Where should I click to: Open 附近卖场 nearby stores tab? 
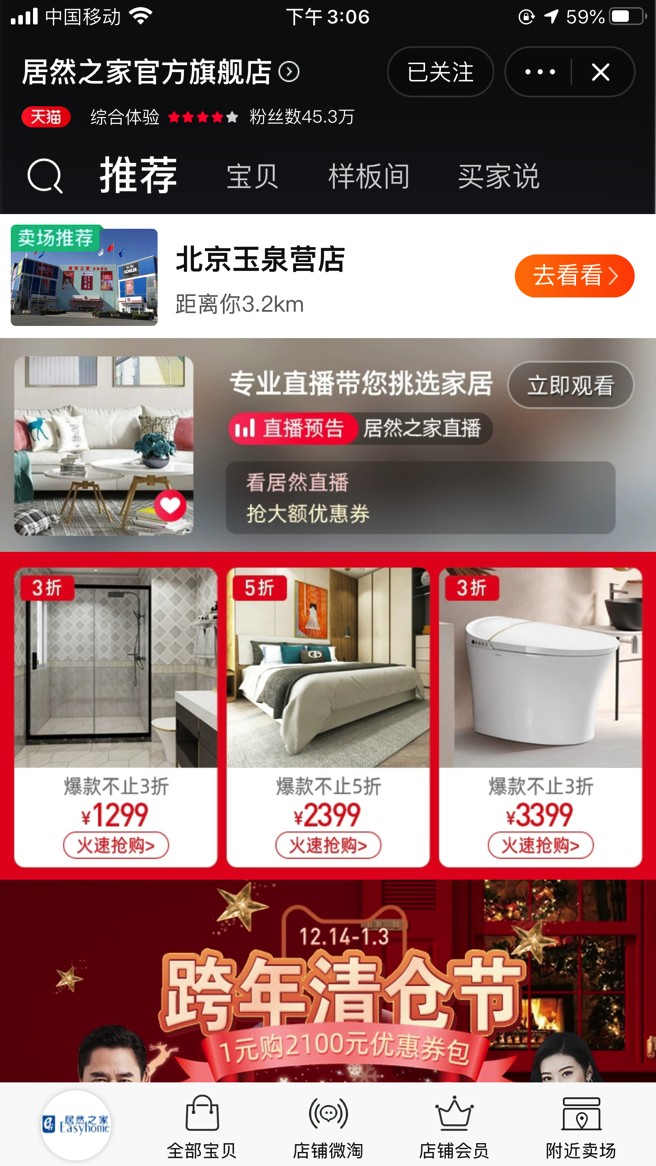pyautogui.click(x=581, y=1127)
